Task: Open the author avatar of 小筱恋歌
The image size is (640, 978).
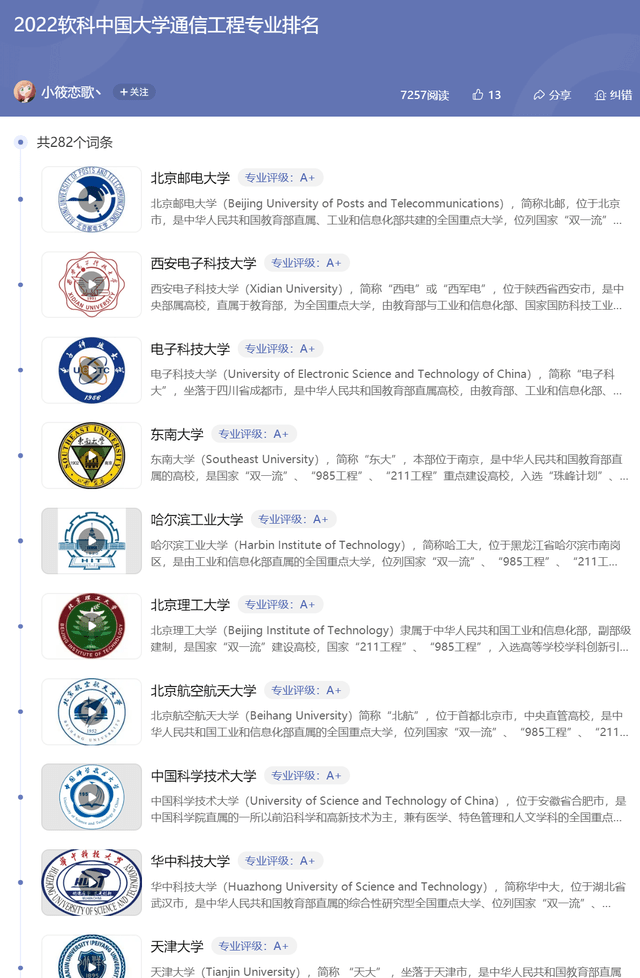Action: (24, 92)
